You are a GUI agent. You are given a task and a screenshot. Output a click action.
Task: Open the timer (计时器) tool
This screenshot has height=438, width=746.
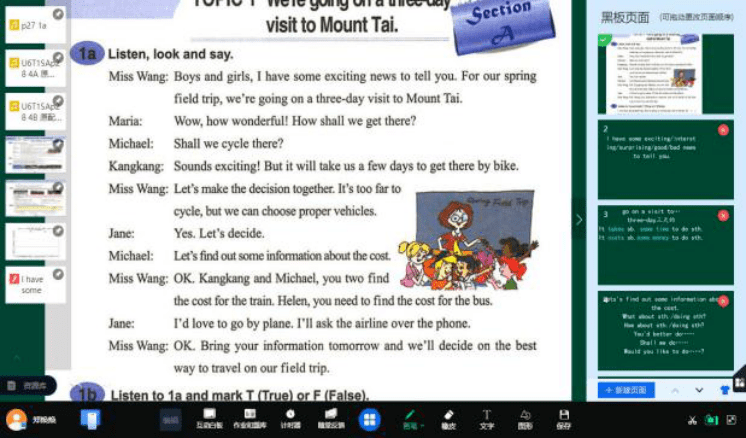click(290, 418)
